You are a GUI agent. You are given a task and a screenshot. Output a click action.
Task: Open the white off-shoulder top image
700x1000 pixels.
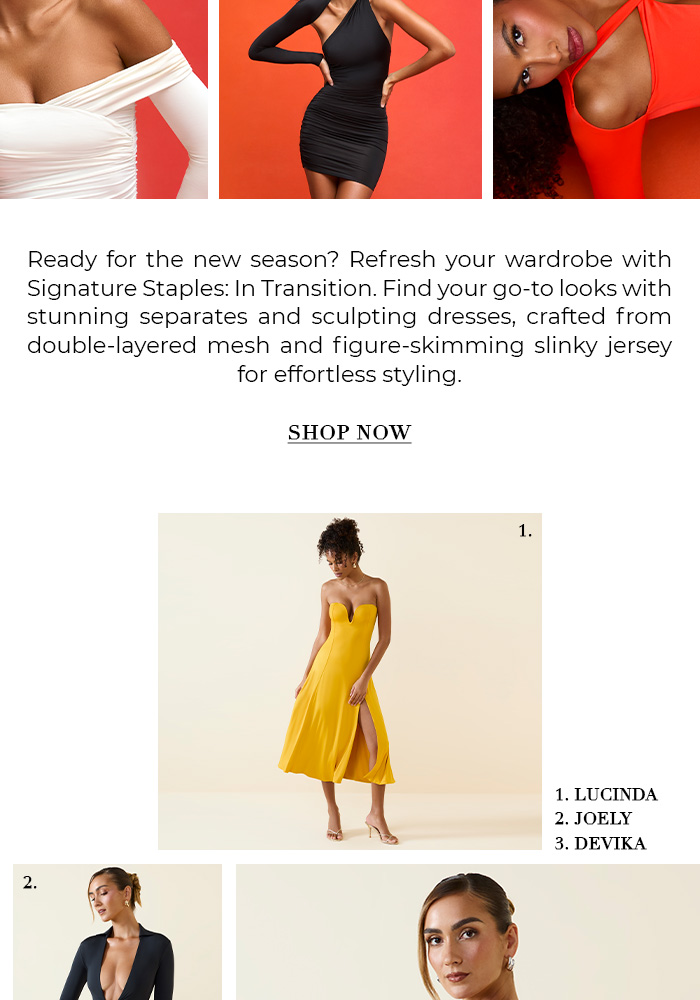click(x=103, y=99)
